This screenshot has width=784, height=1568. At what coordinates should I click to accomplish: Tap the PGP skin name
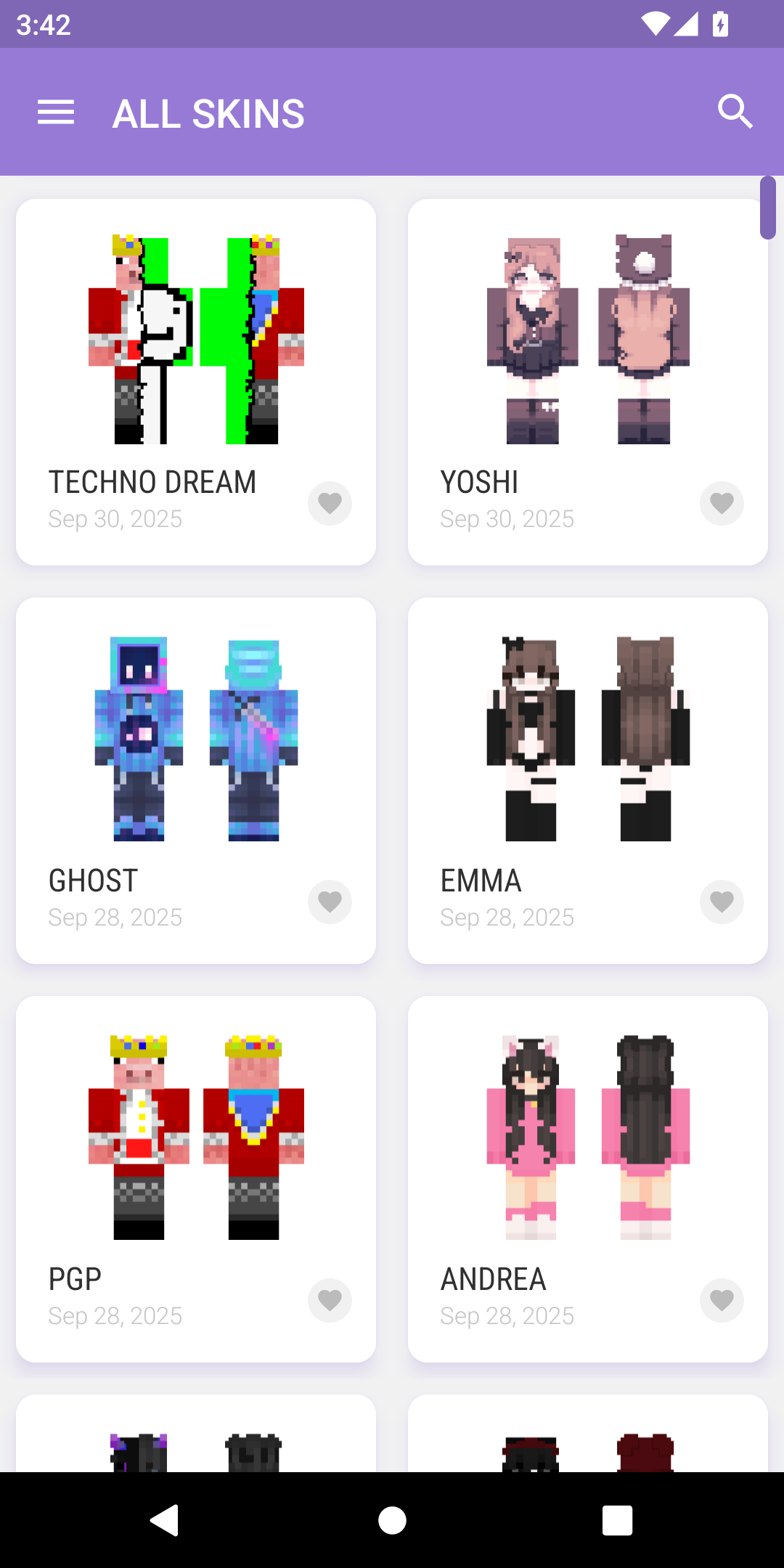pyautogui.click(x=75, y=1279)
